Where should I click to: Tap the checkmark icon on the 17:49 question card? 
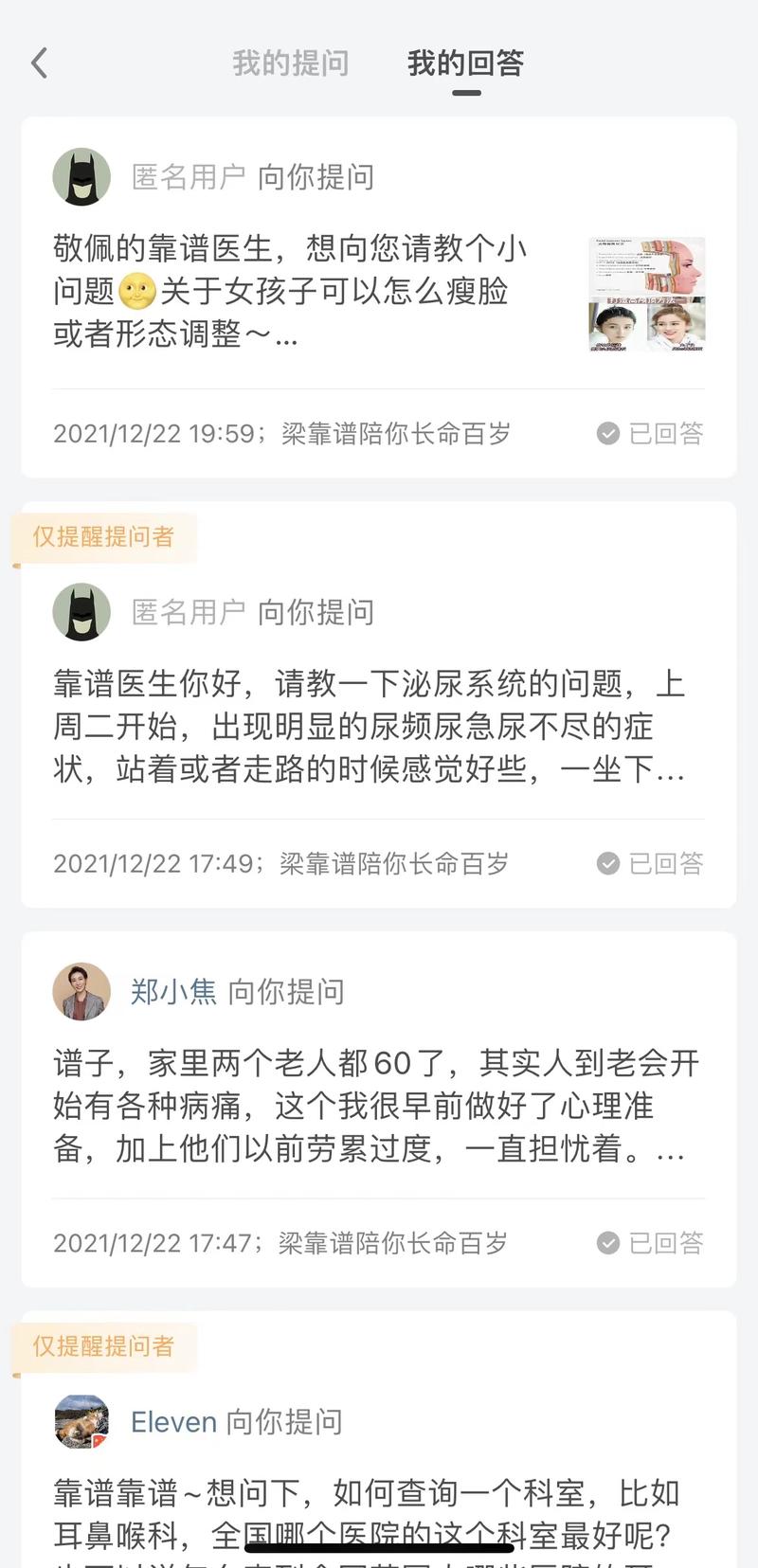coord(607,863)
